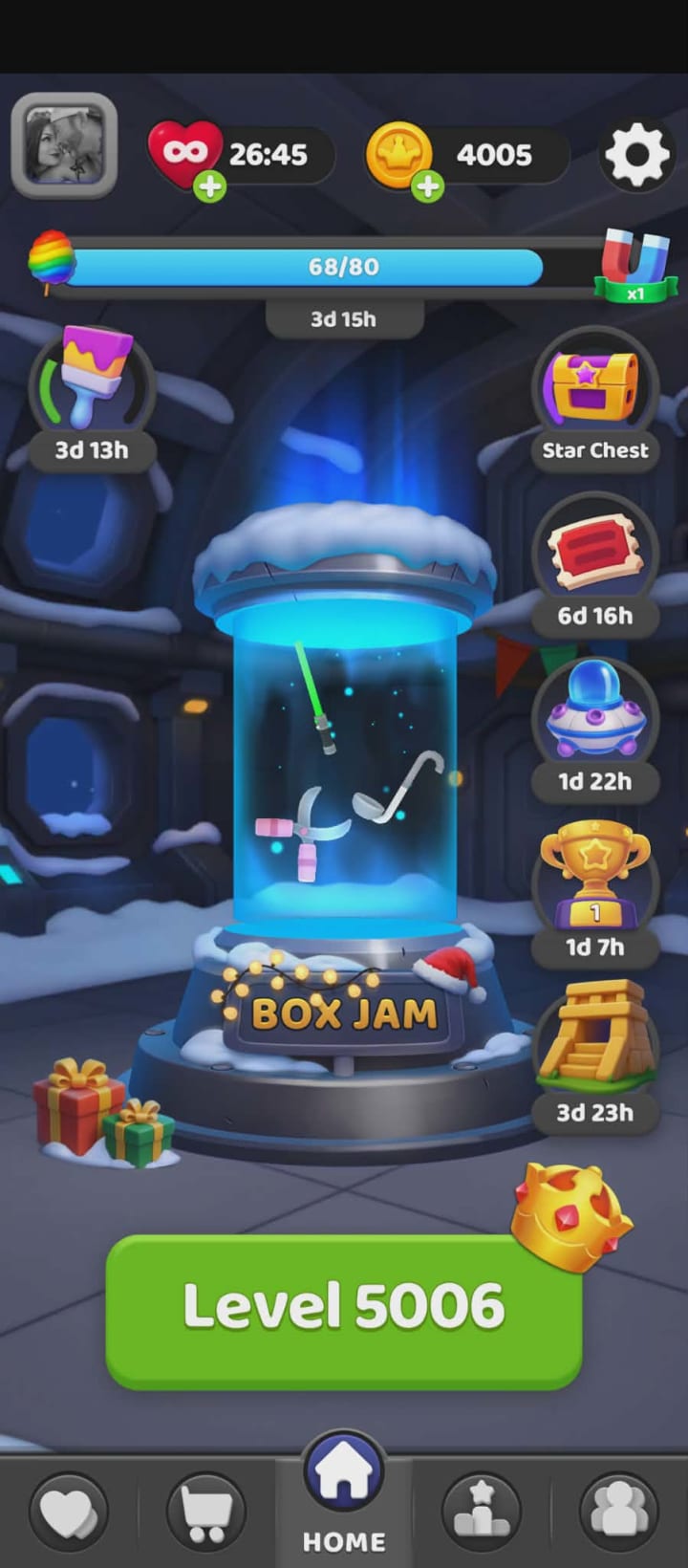Switch to the shop cart tab

point(206,1513)
